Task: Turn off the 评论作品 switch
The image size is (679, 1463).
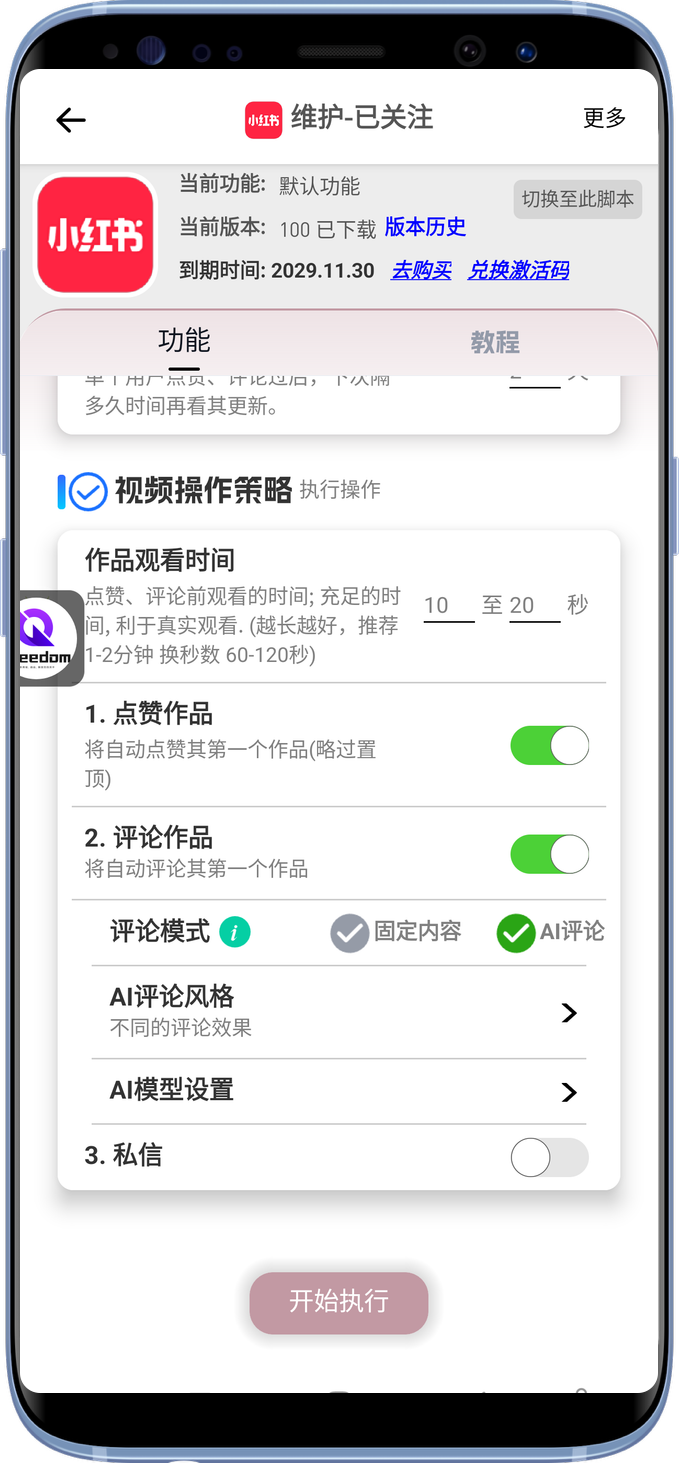Action: (549, 855)
